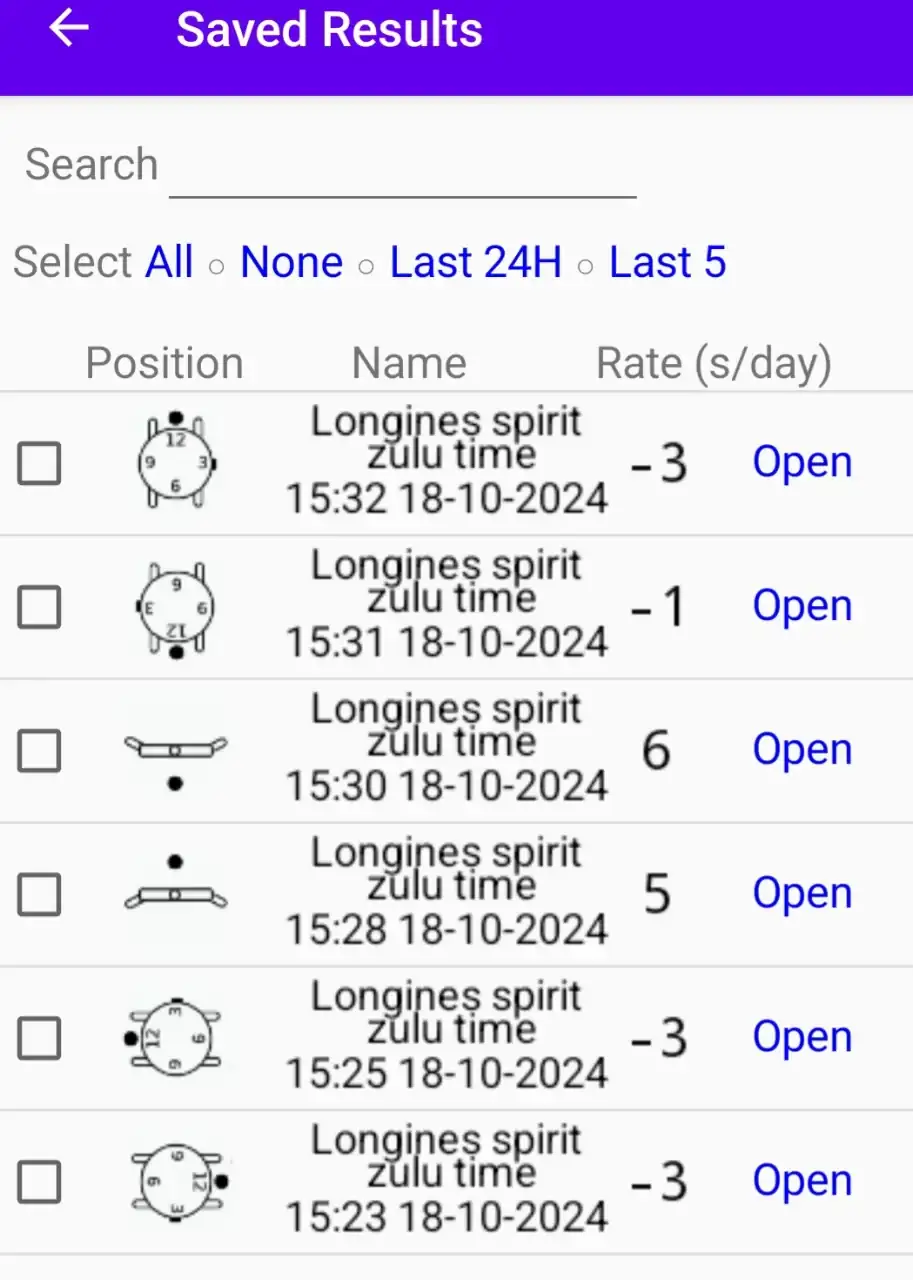Focus the Search text field
The height and width of the screenshot is (1280, 913).
point(402,166)
